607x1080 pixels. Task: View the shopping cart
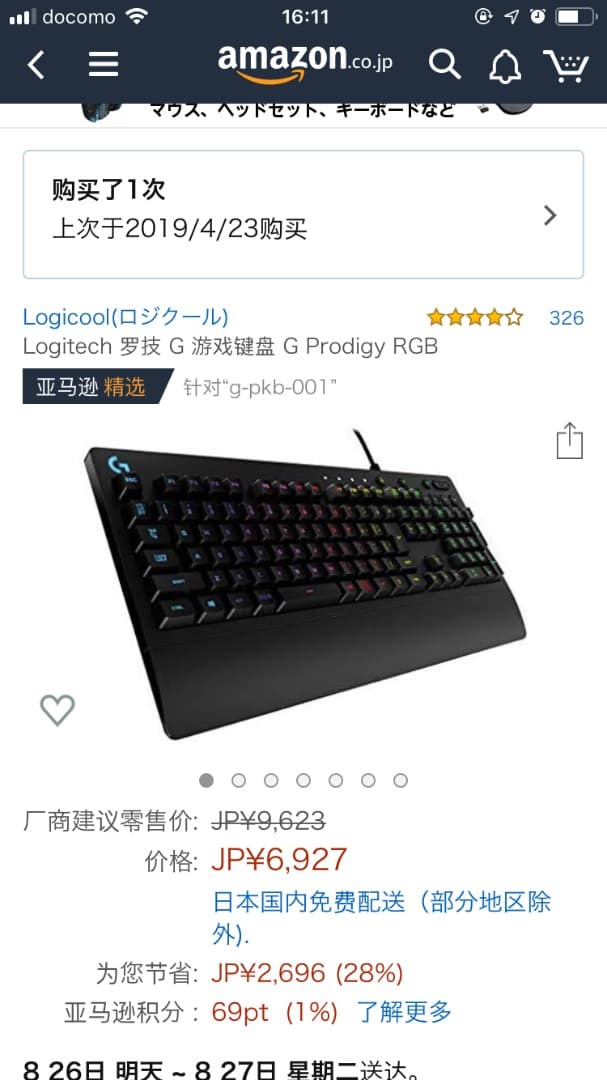565,66
